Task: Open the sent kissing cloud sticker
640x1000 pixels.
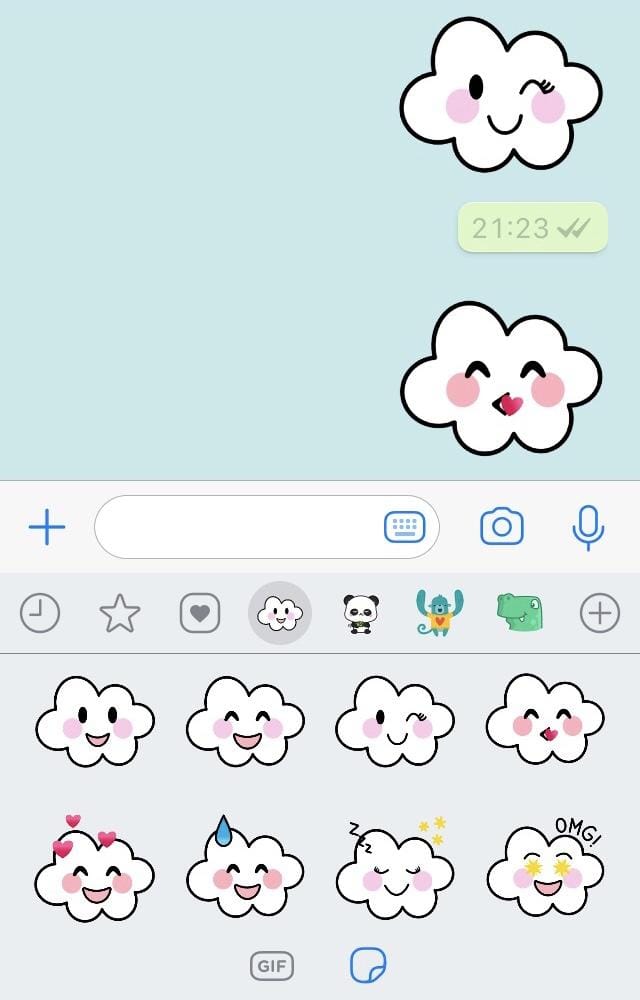Action: click(x=500, y=380)
